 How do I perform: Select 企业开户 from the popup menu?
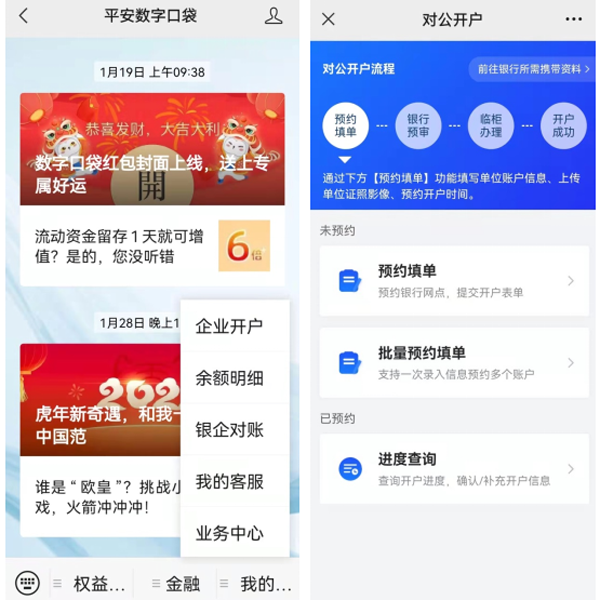click(x=230, y=326)
